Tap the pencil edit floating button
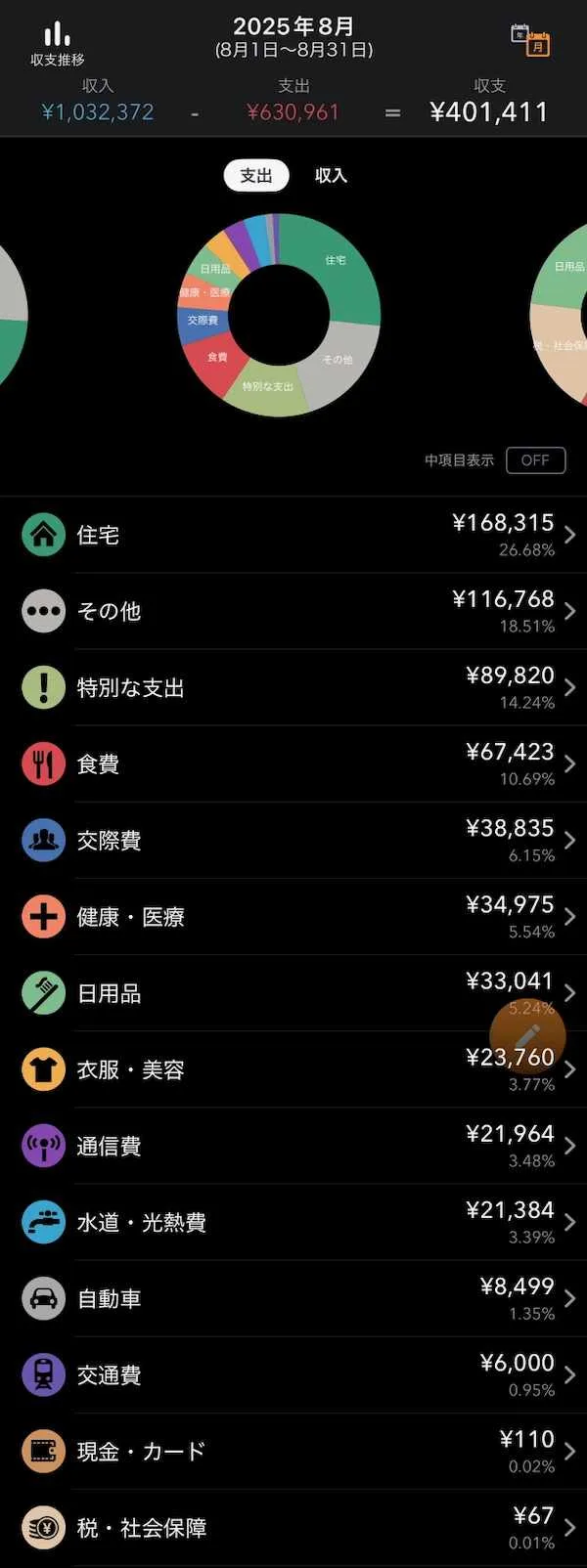 coord(527,1037)
